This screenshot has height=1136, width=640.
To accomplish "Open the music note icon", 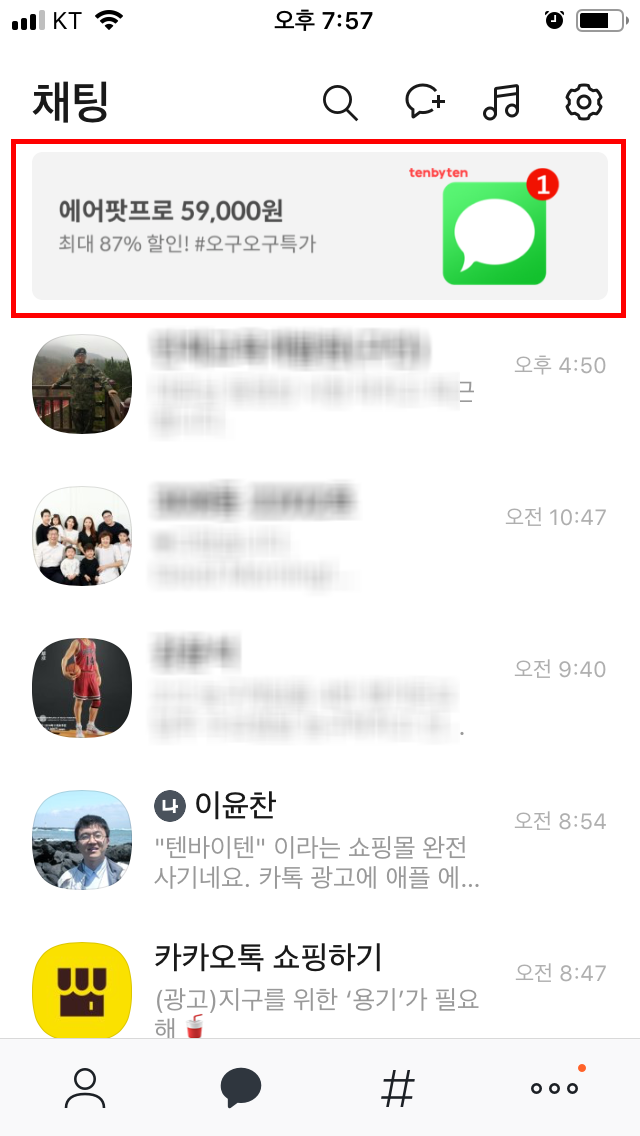I will [x=502, y=101].
